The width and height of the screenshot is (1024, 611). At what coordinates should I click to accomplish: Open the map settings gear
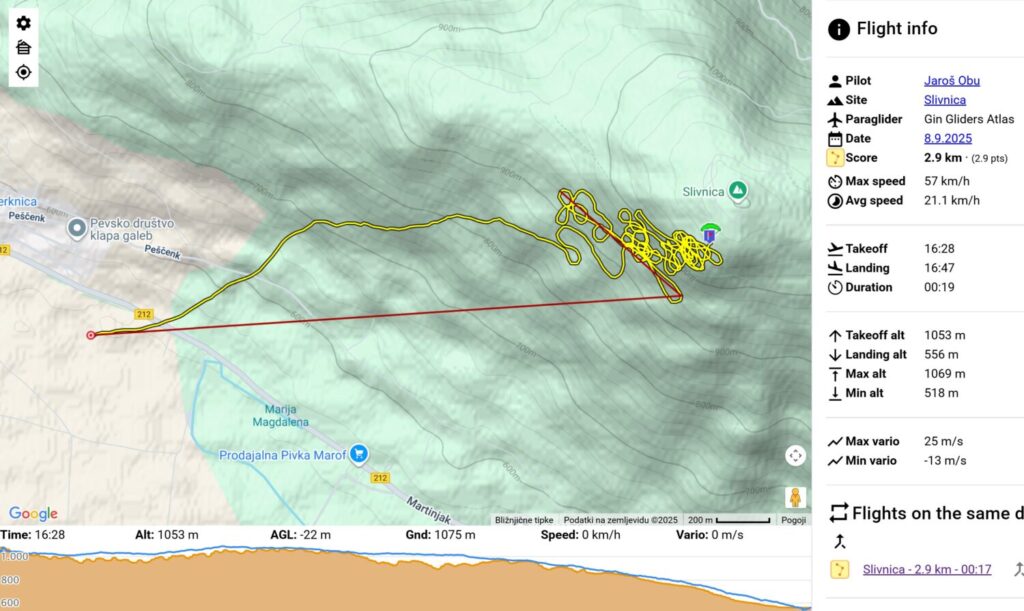click(24, 23)
